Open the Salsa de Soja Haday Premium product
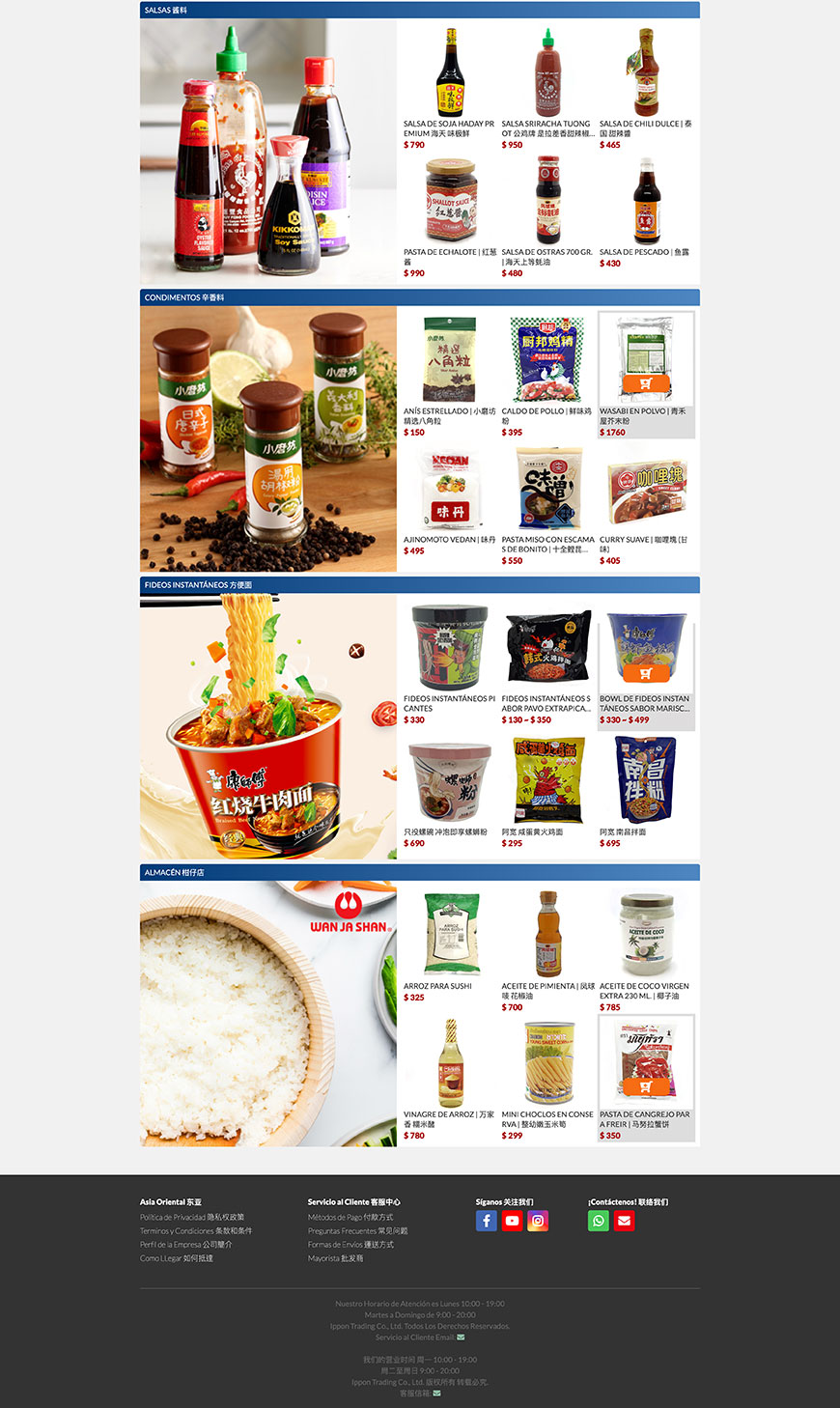The width and height of the screenshot is (840, 1408). pos(450,73)
